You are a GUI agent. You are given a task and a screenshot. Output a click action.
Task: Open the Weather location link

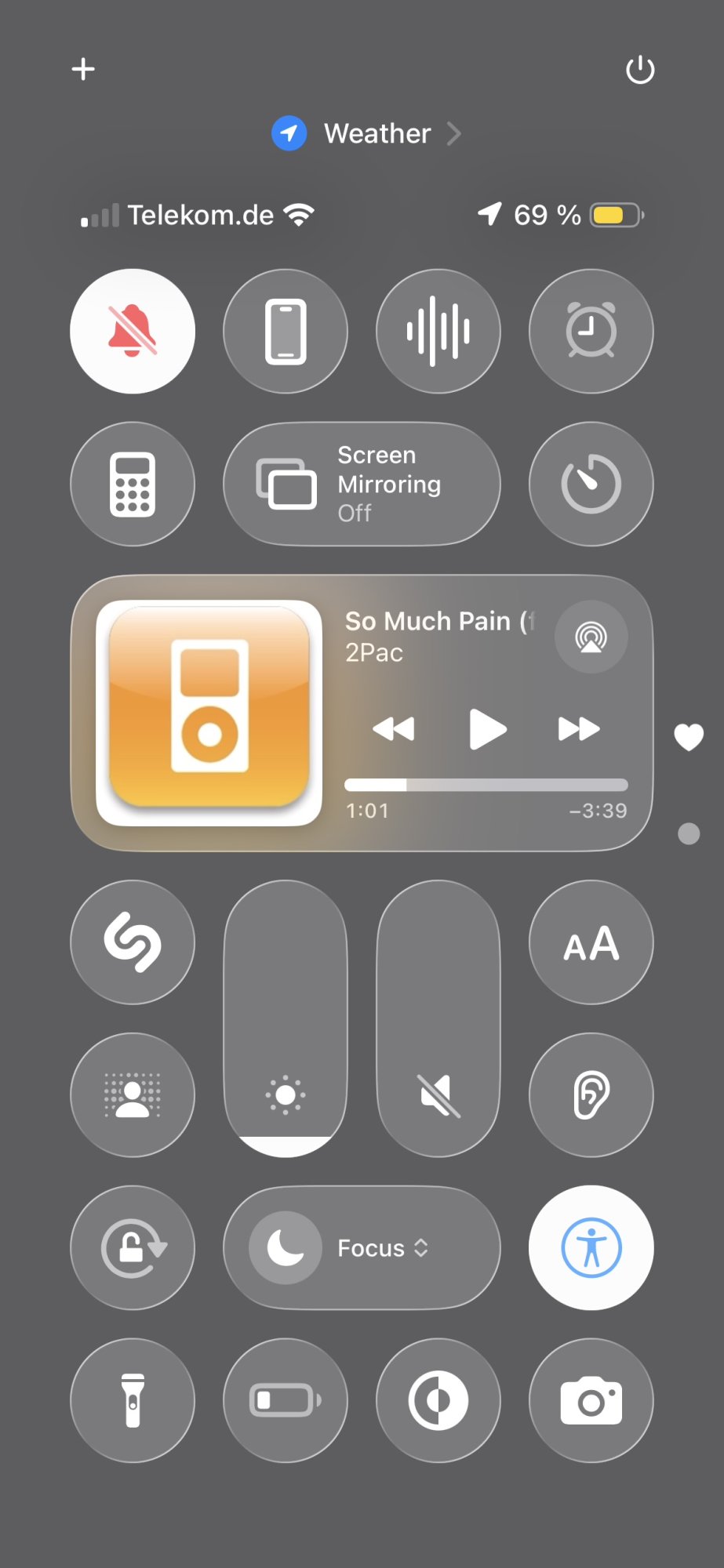point(366,133)
